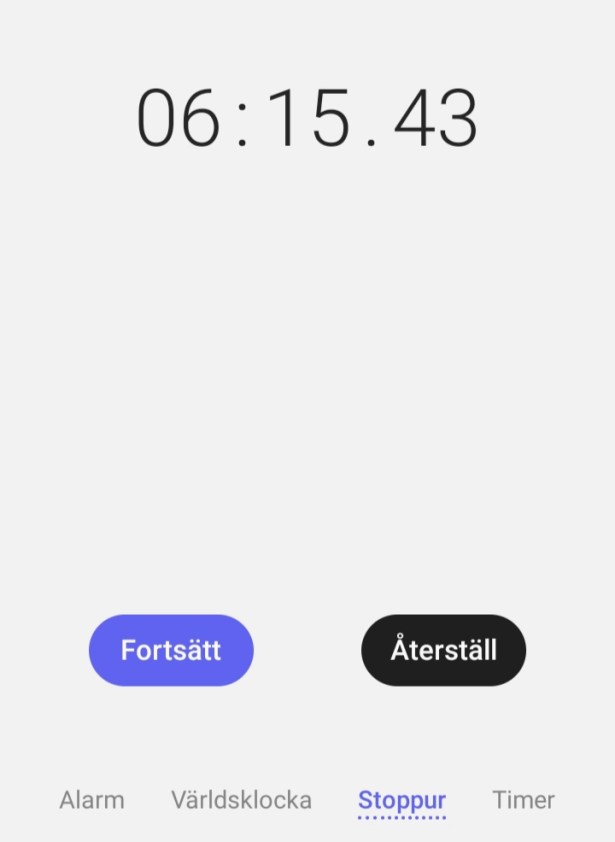Select the Stoppur tab

[402, 800]
